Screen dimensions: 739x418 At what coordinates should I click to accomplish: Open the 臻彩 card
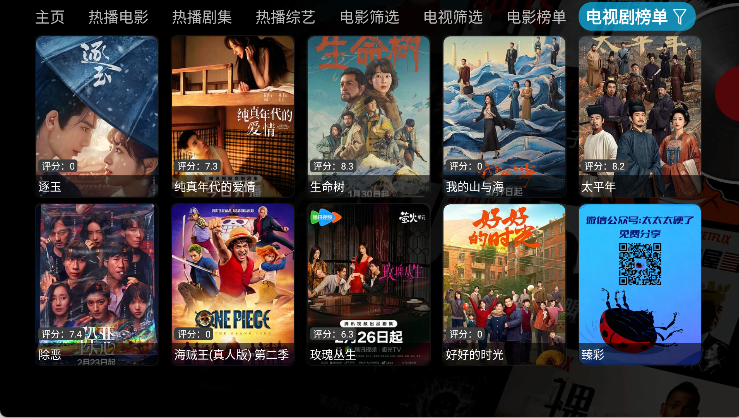pos(640,283)
